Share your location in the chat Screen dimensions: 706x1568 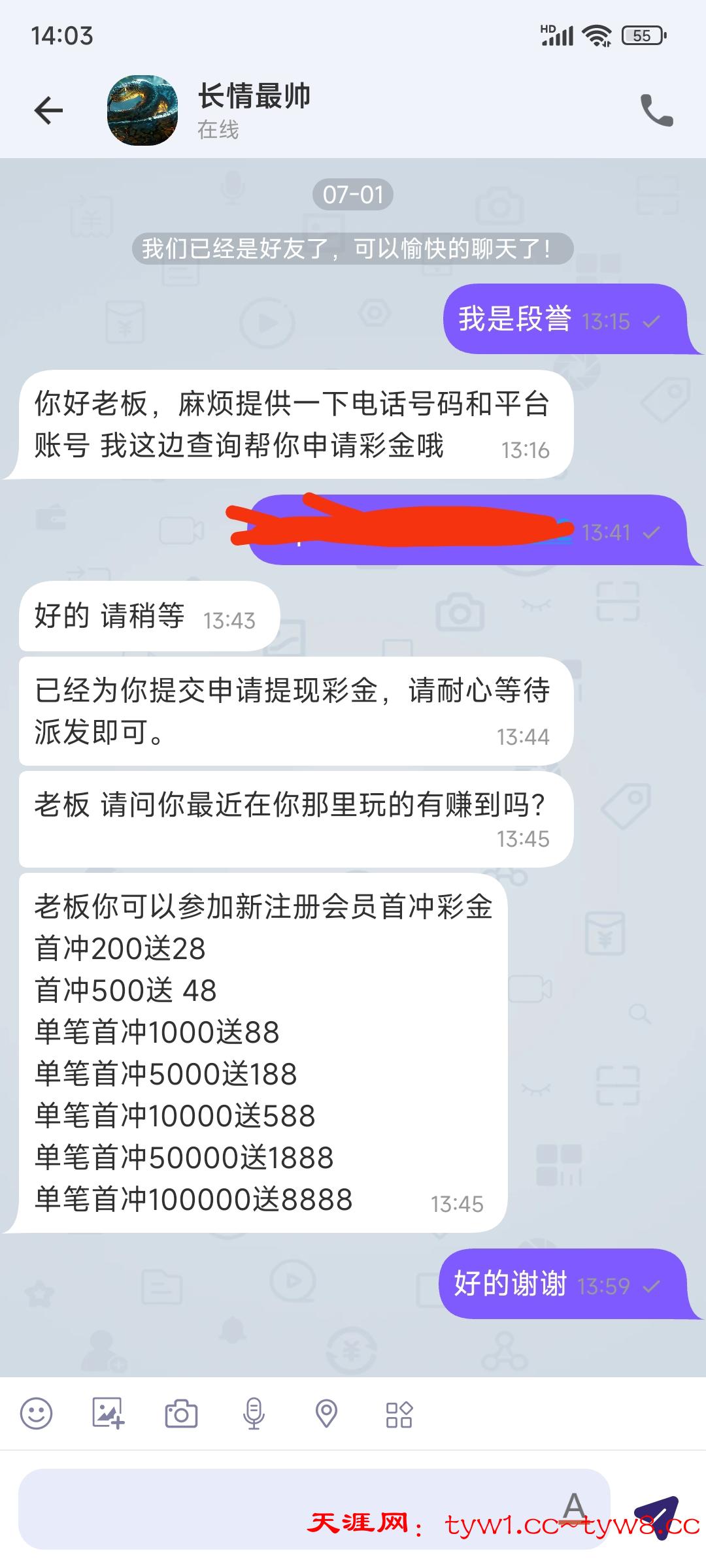point(326,1414)
